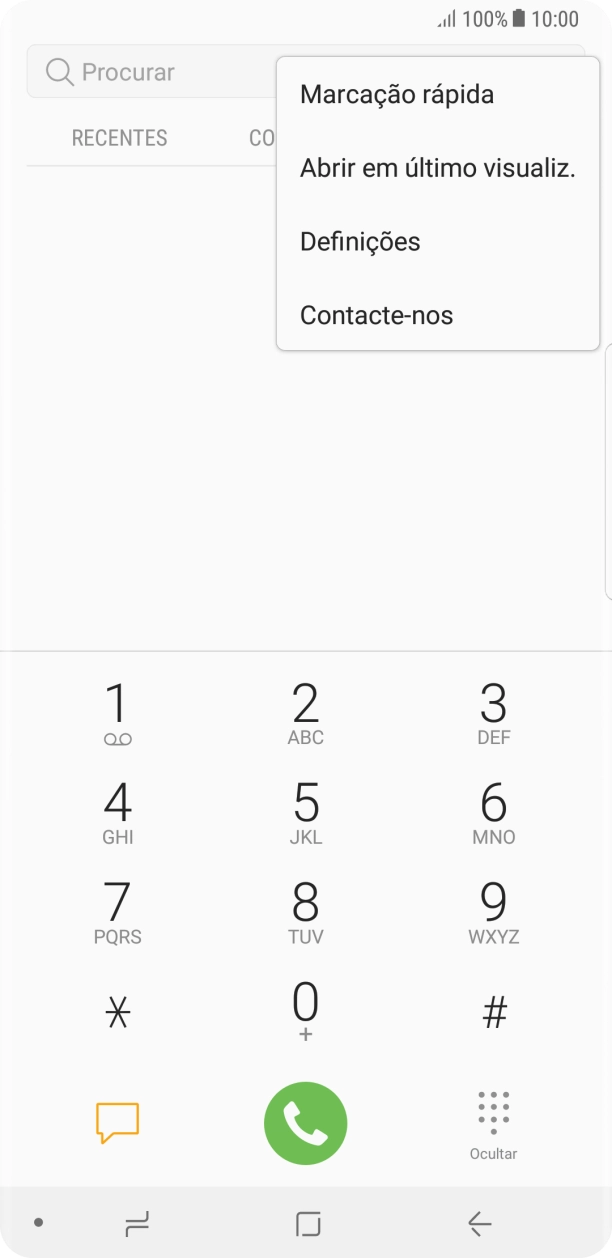This screenshot has width=612, height=1258.
Task: Switch to the Recentes tab
Action: 119,138
